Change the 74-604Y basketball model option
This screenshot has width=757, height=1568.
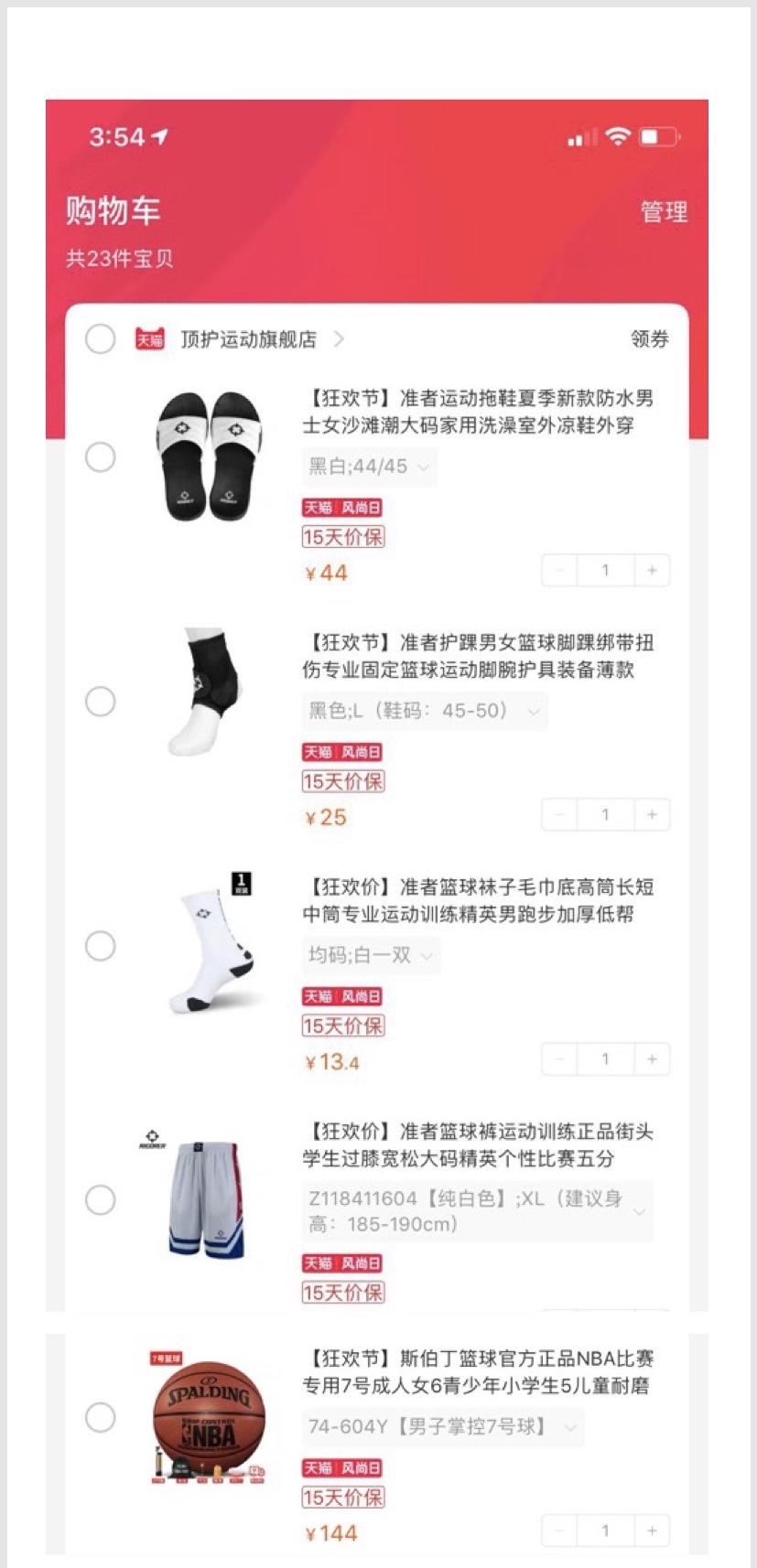pos(442,1427)
